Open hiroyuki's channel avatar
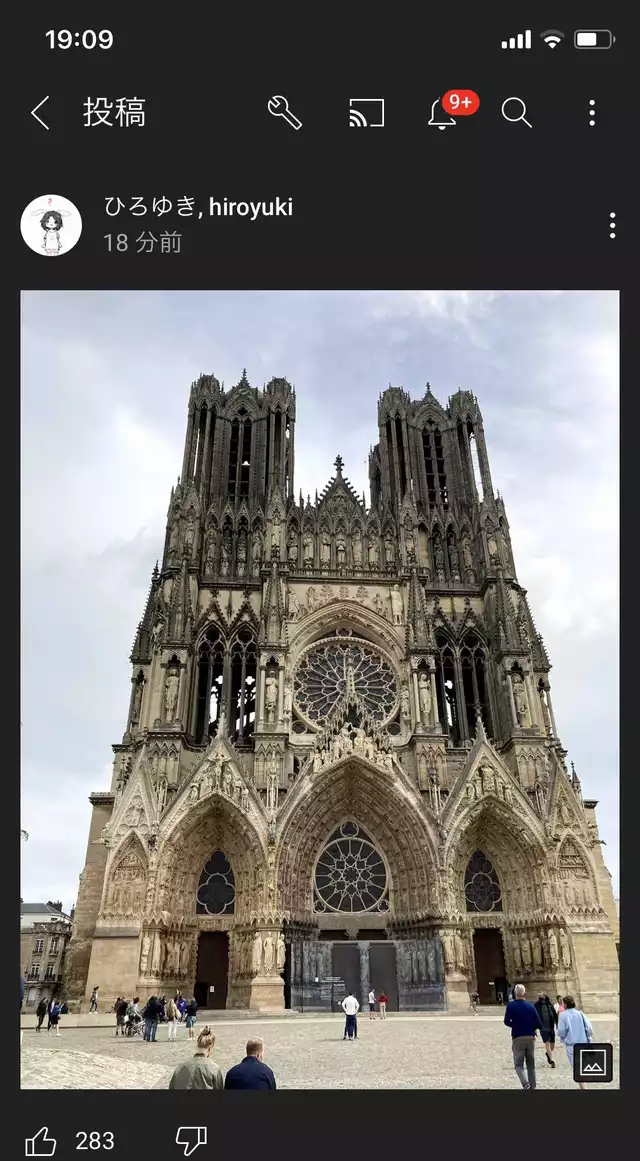The height and width of the screenshot is (1161, 640). tap(51, 225)
